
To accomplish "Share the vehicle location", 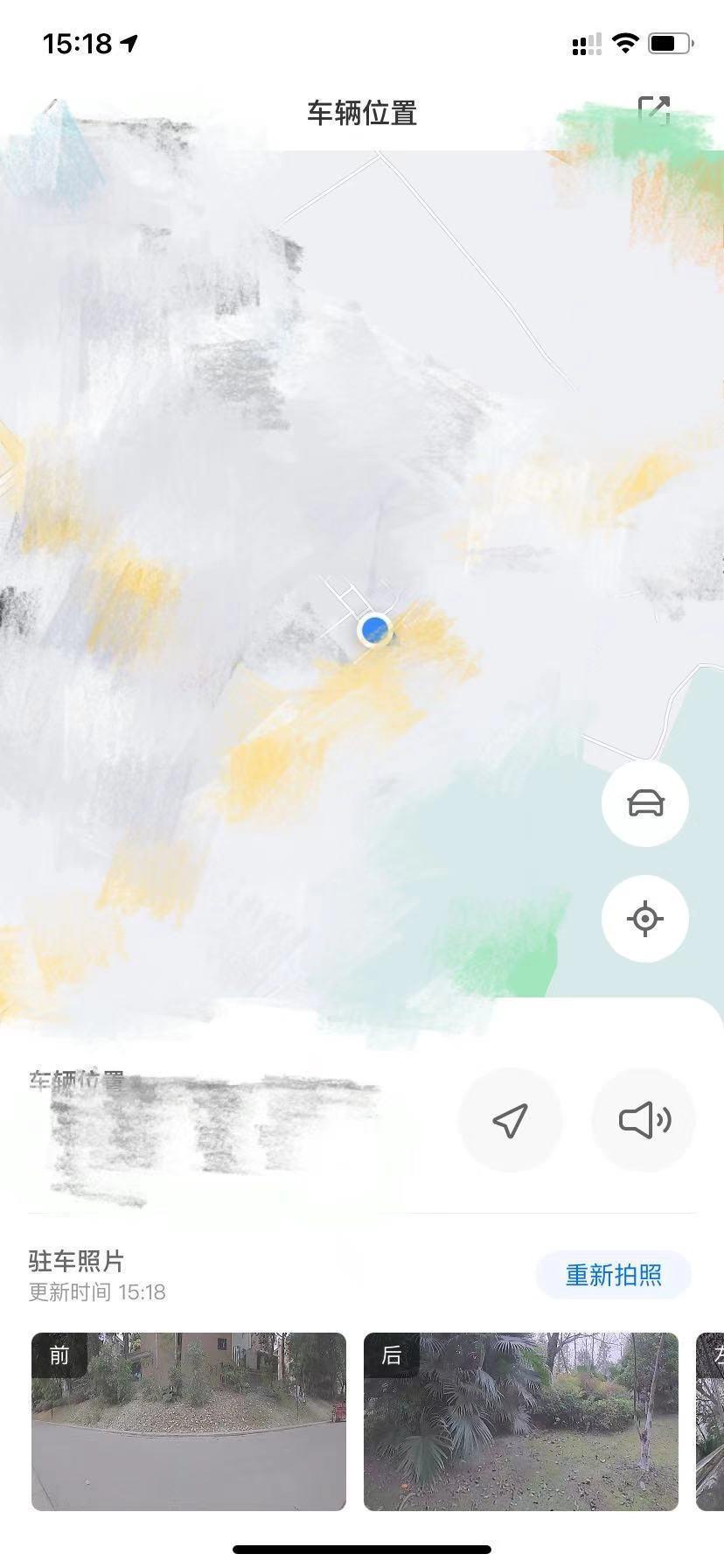I will pyautogui.click(x=654, y=111).
